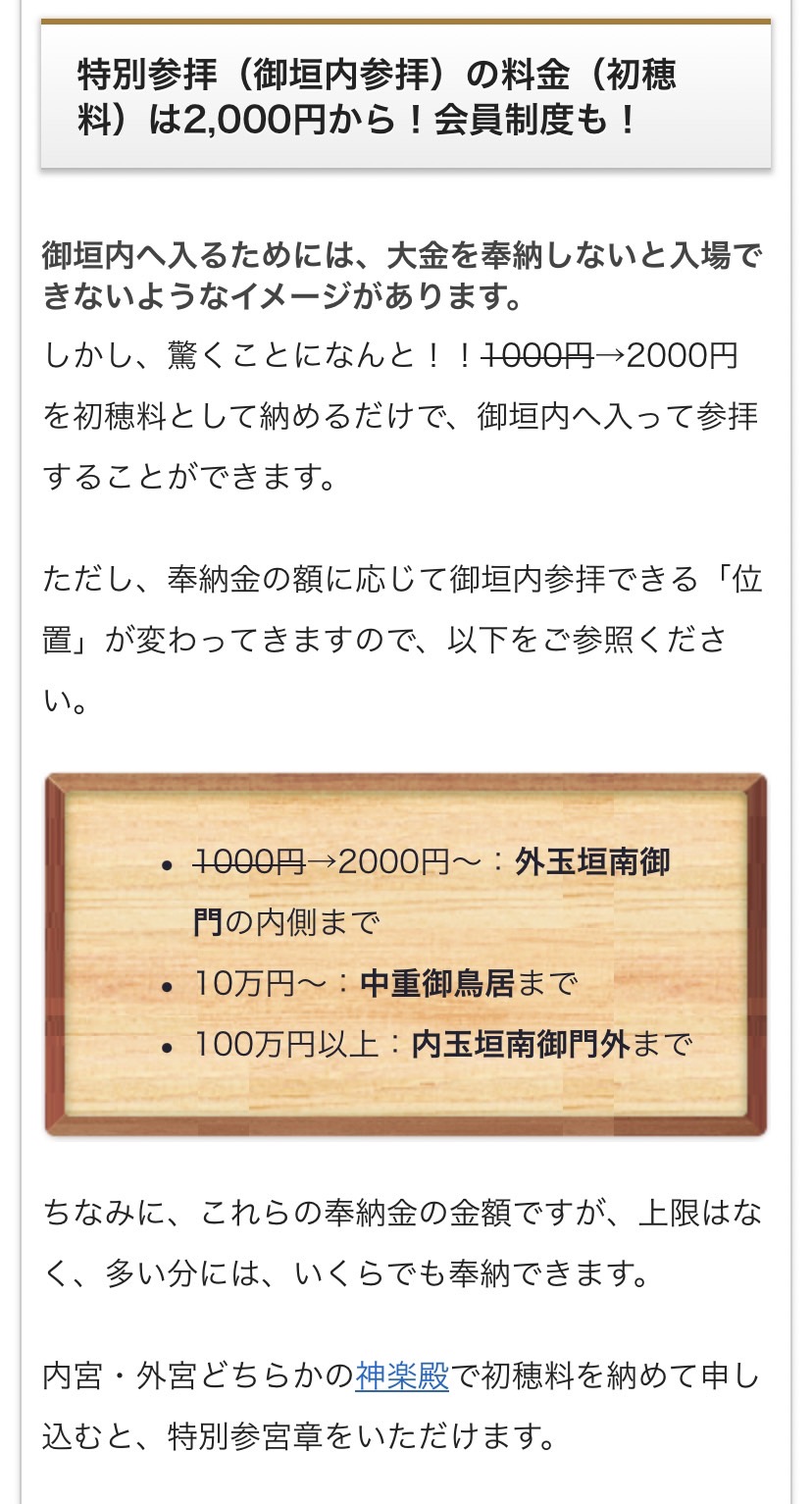Open the 神楽殿 link

click(x=402, y=1376)
